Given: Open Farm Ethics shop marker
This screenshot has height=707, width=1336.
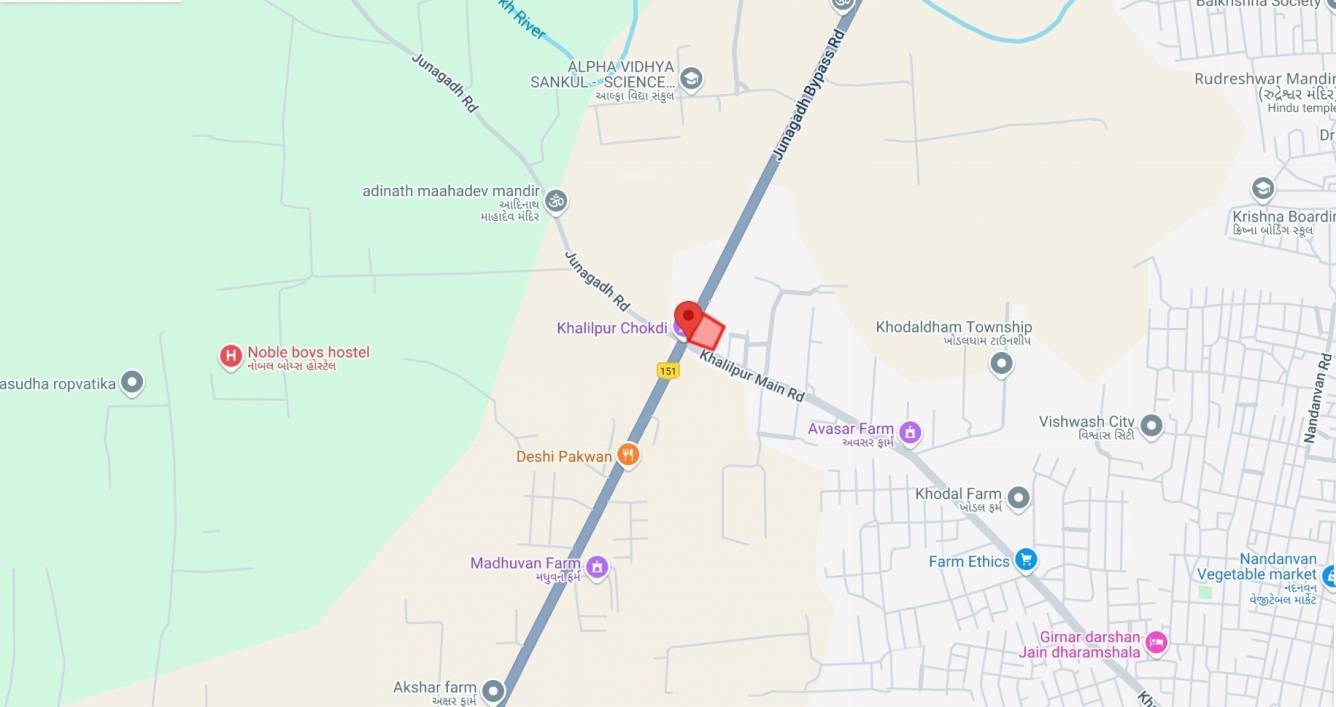Looking at the screenshot, I should pyautogui.click(x=1026, y=560).
